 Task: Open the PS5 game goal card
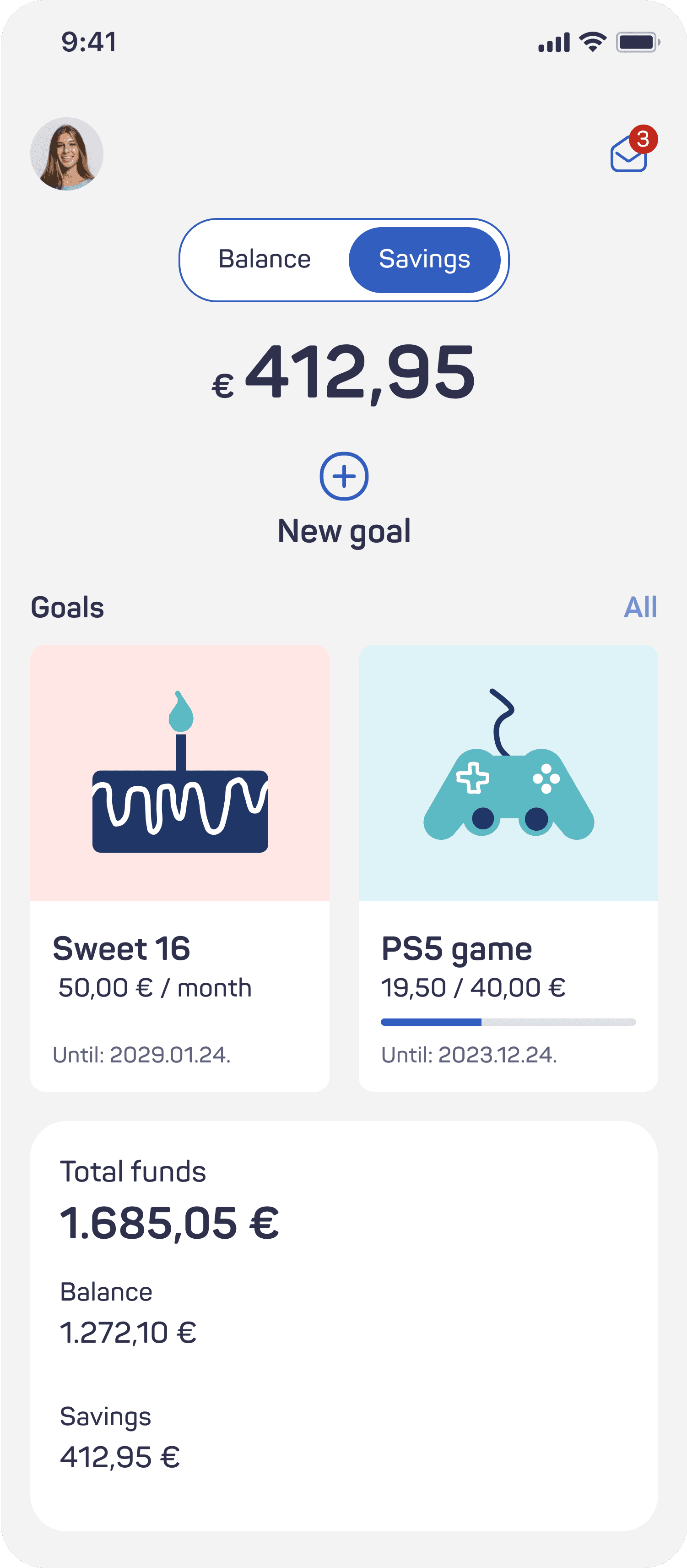pos(508,868)
